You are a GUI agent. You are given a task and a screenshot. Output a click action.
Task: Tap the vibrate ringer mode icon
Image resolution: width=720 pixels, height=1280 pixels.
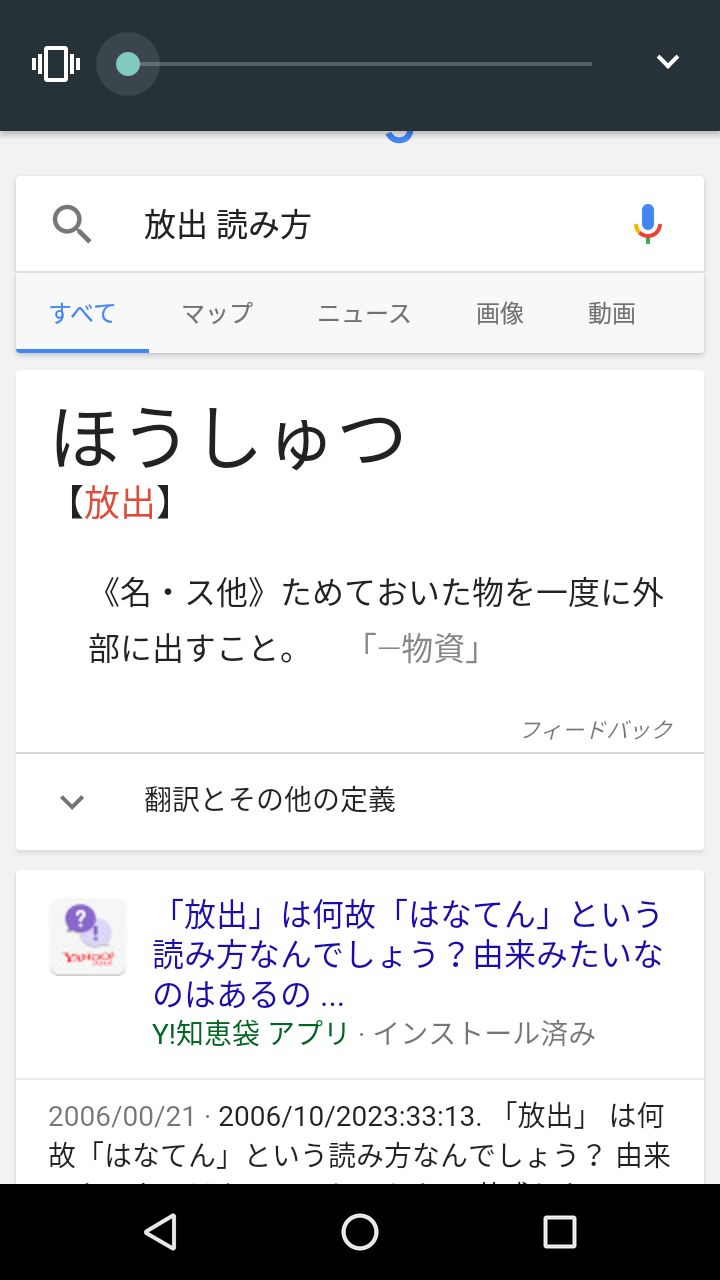pos(56,64)
